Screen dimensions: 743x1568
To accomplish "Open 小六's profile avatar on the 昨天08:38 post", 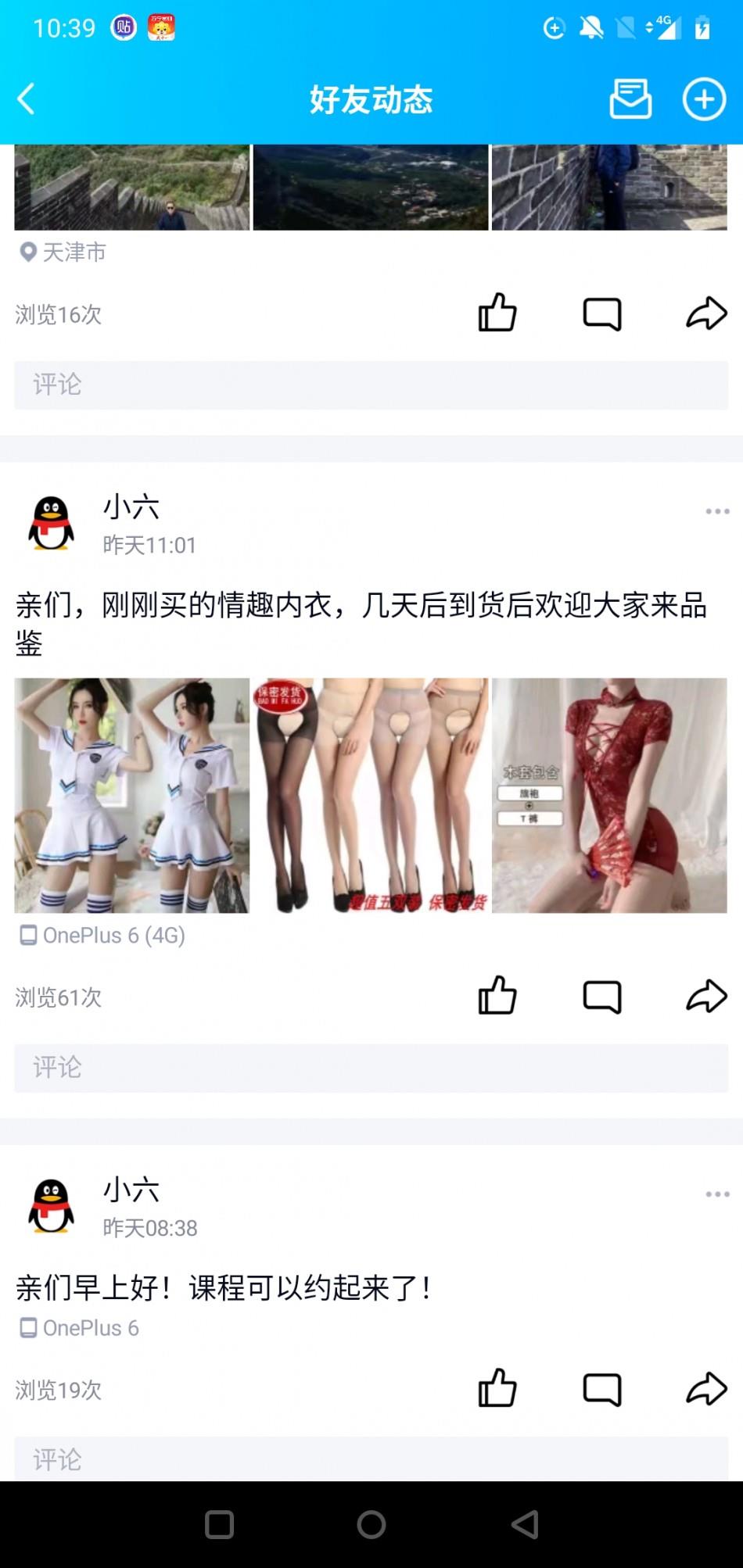I will click(x=52, y=1205).
